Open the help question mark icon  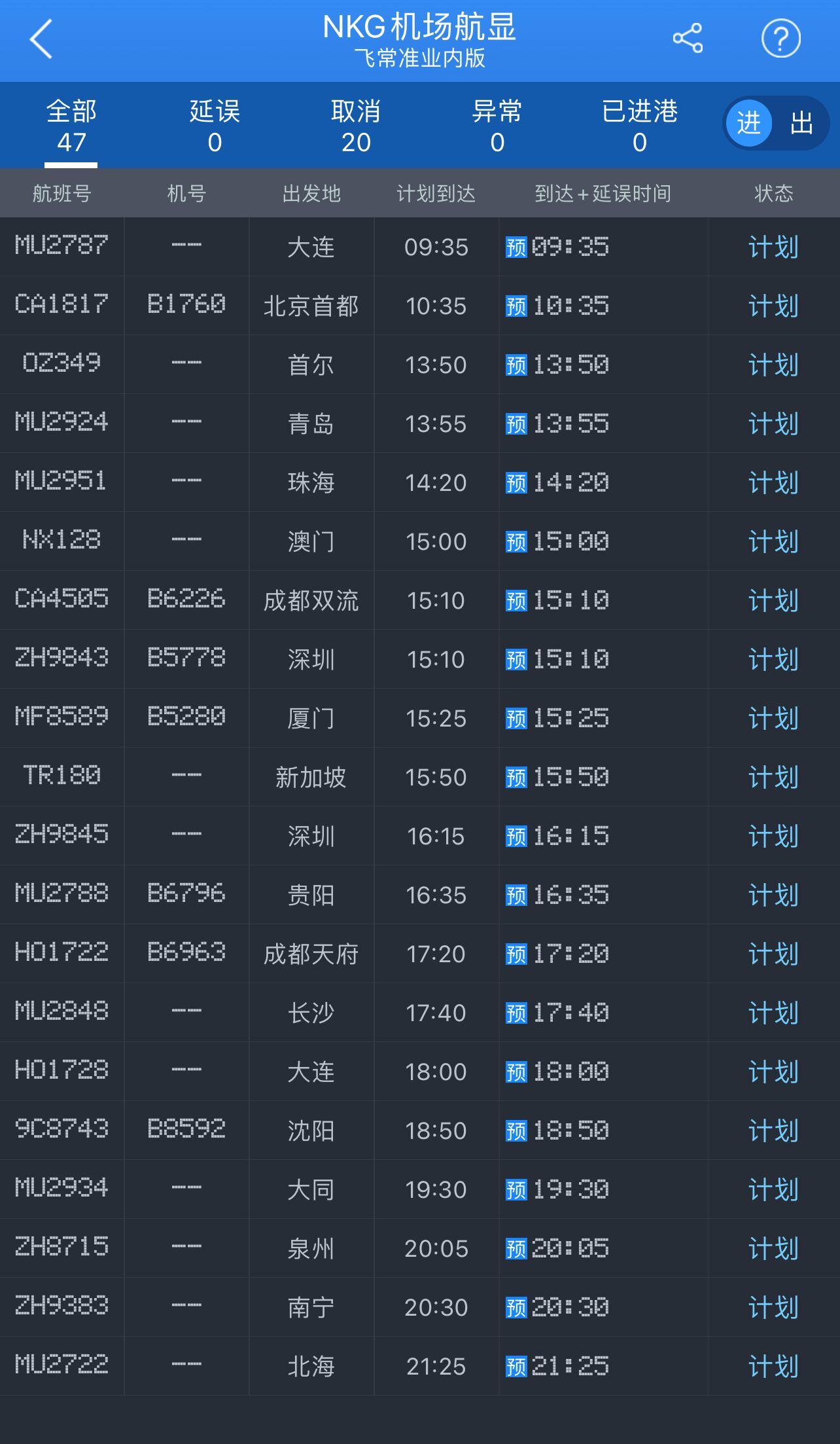pos(780,39)
